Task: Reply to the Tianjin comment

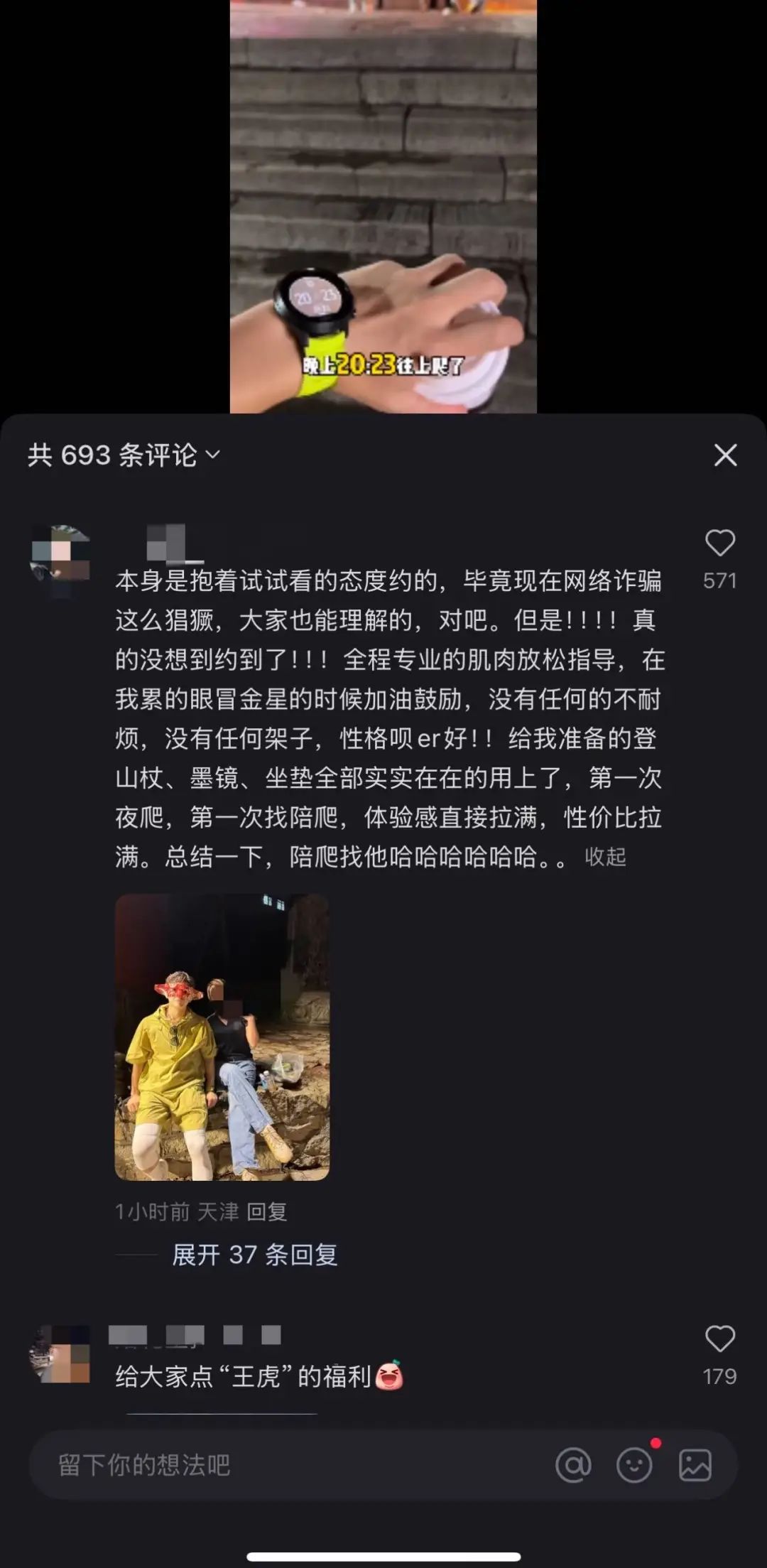Action: click(266, 1211)
